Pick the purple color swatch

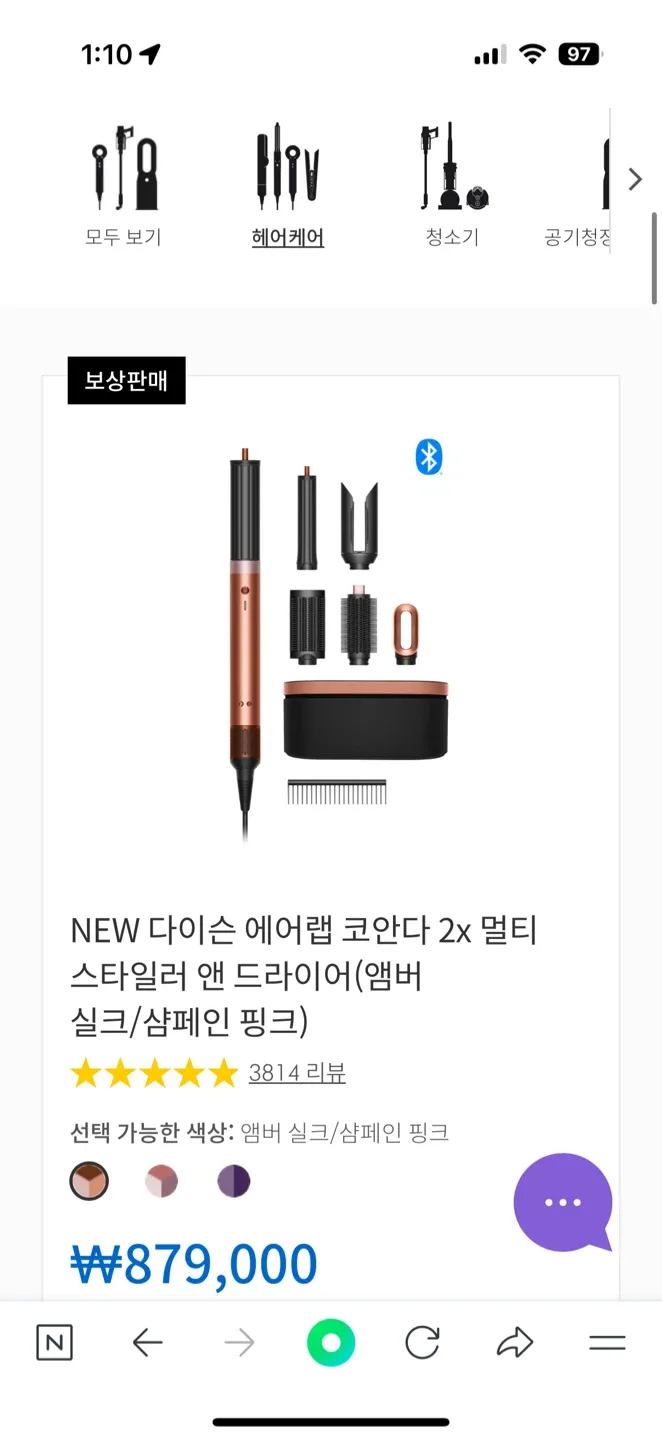tap(234, 1182)
